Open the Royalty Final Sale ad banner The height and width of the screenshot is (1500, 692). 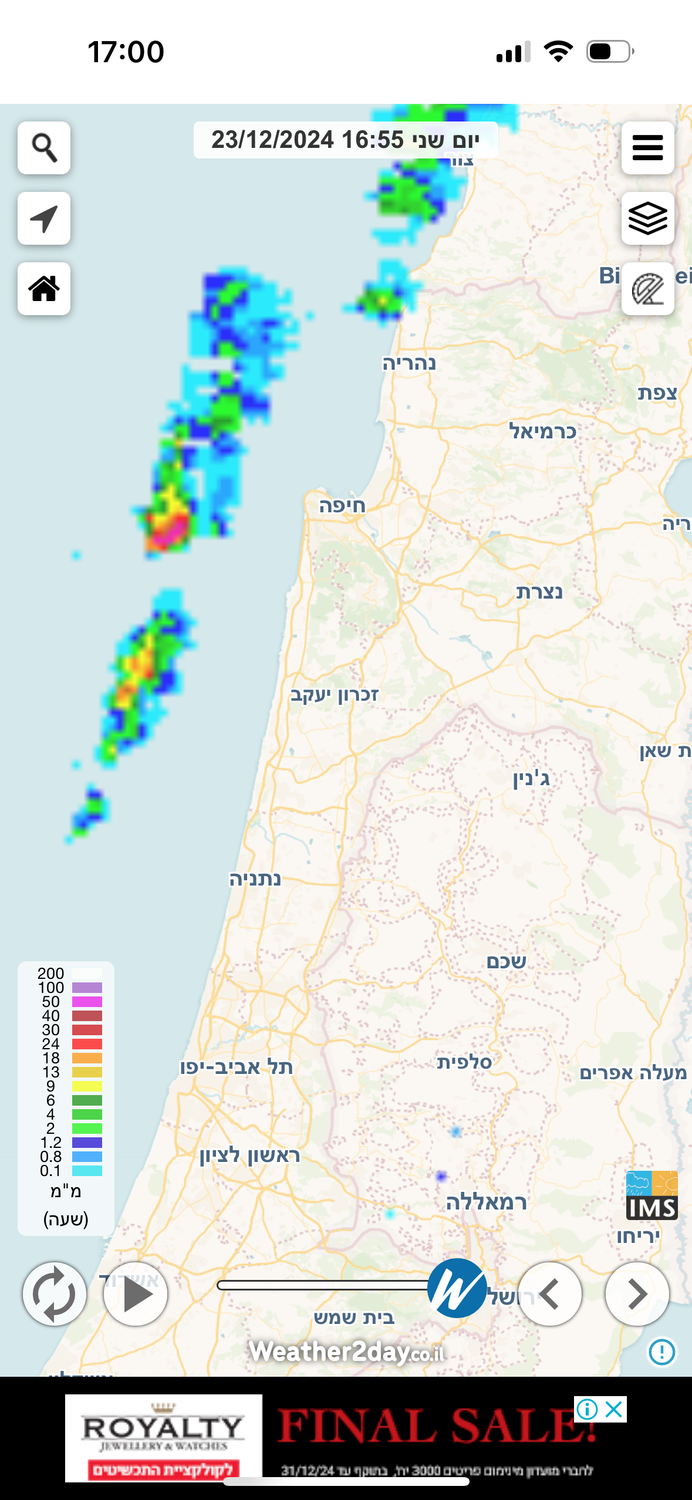pos(340,1438)
